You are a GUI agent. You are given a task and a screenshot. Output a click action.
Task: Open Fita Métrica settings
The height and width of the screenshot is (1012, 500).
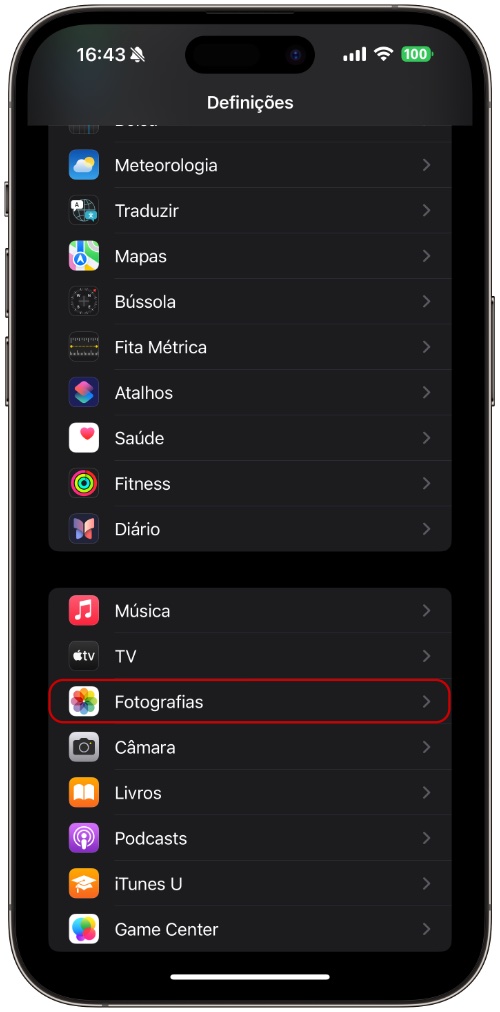coord(250,347)
